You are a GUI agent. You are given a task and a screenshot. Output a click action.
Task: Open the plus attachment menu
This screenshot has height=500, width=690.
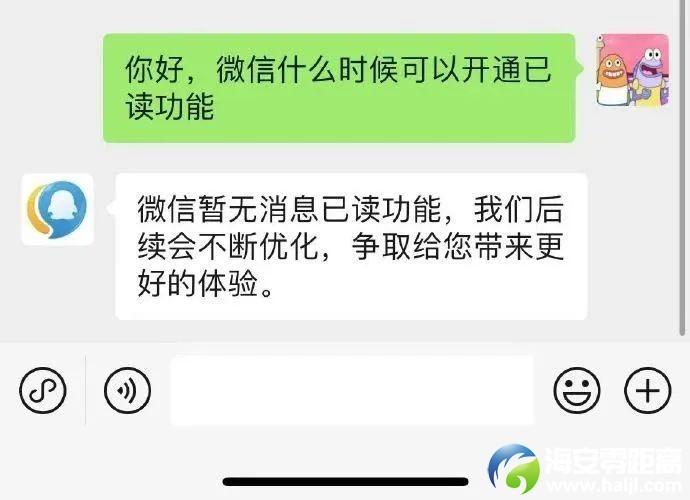tap(647, 390)
